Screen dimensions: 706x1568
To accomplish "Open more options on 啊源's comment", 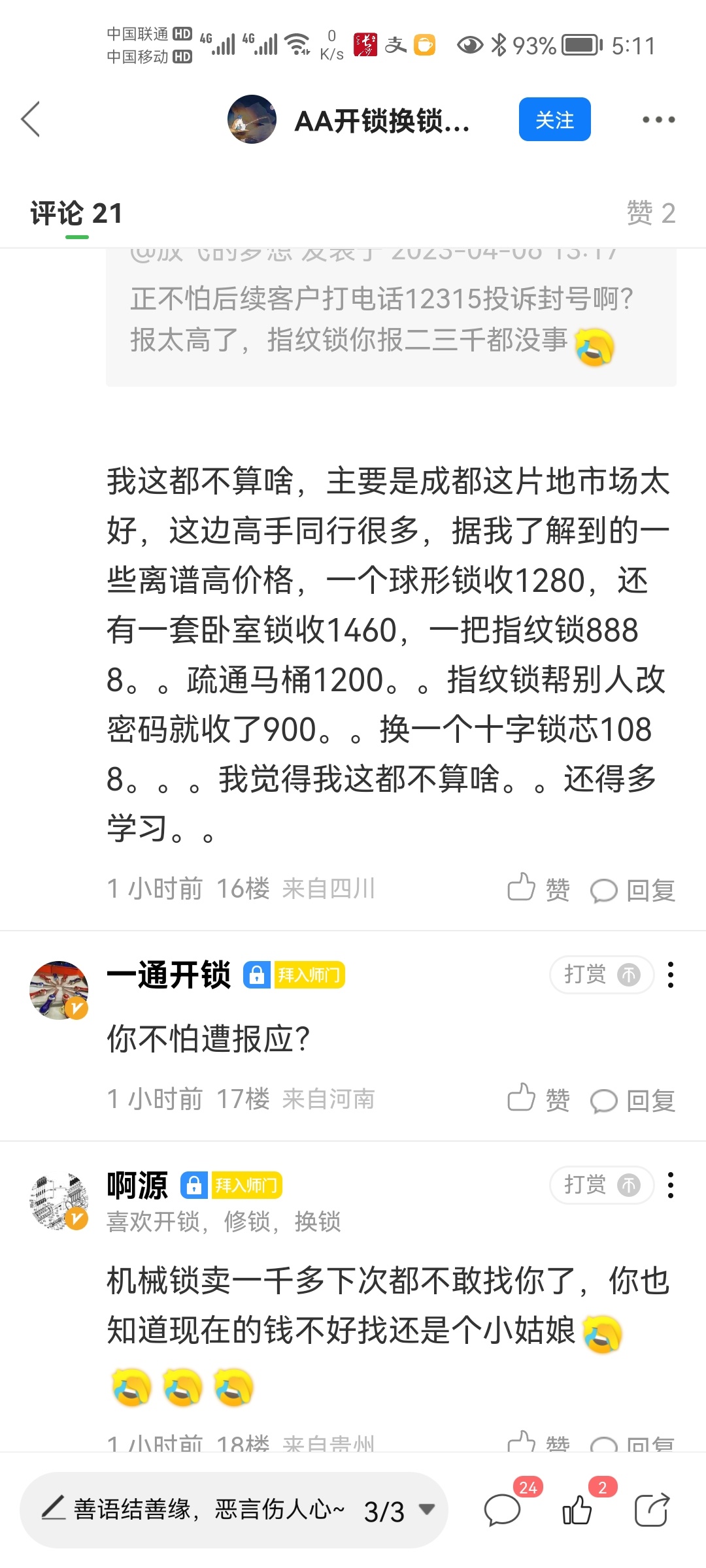I will 670,1185.
